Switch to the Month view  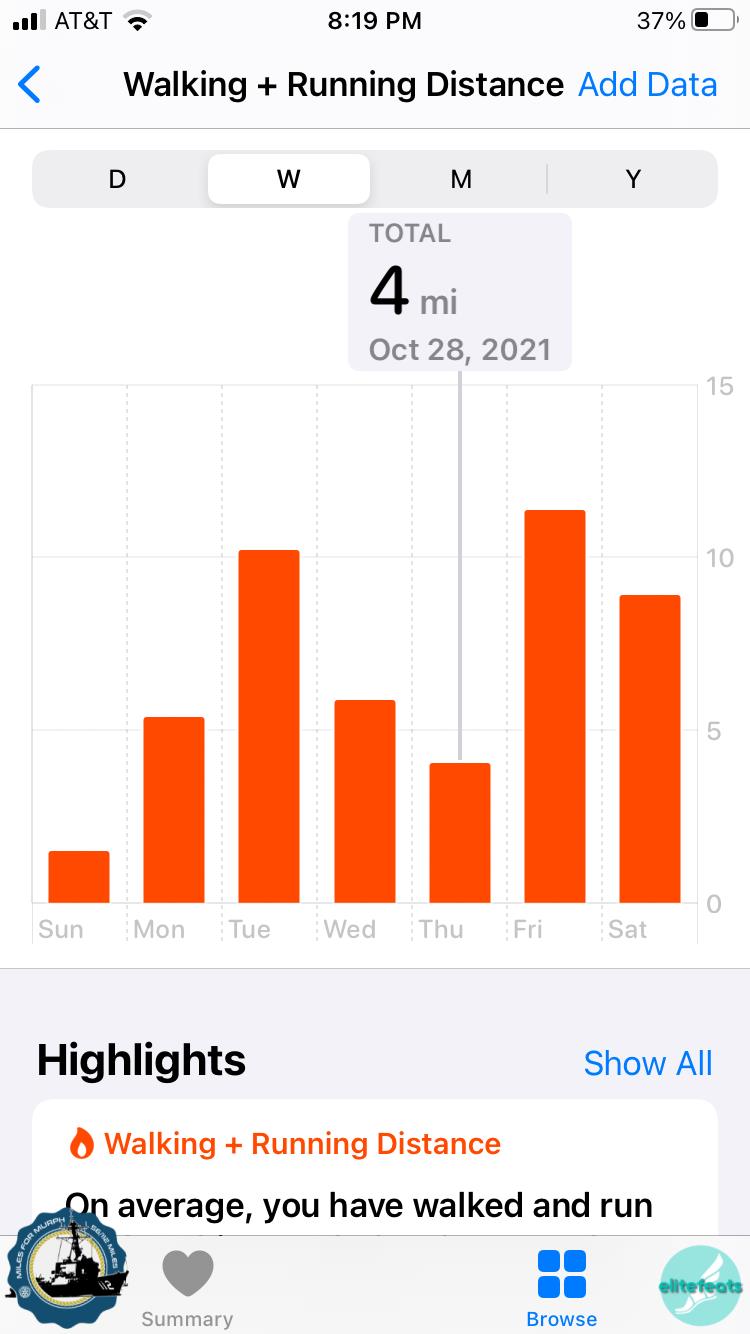[x=461, y=179]
